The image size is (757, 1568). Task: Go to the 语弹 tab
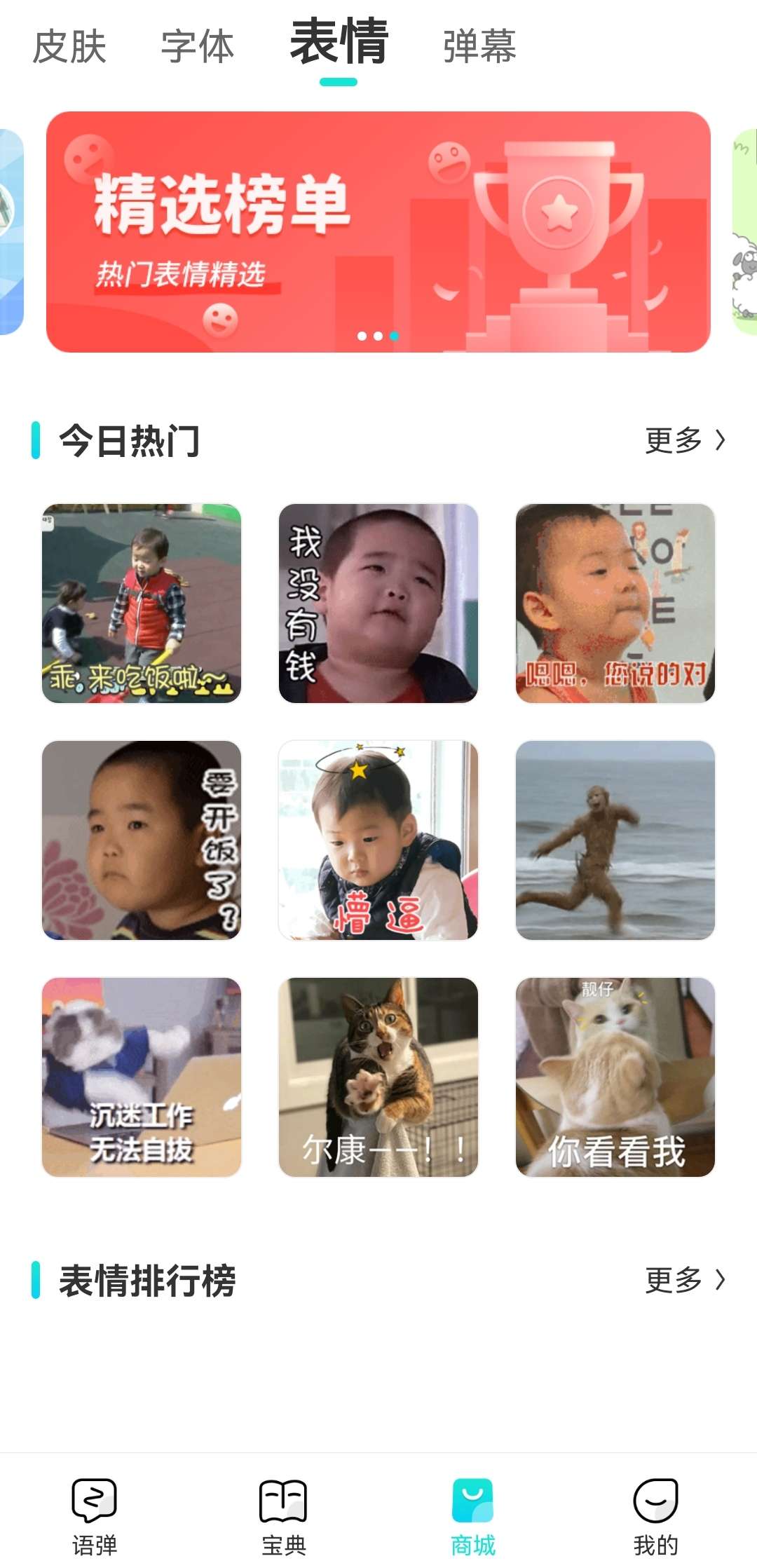point(95,1514)
